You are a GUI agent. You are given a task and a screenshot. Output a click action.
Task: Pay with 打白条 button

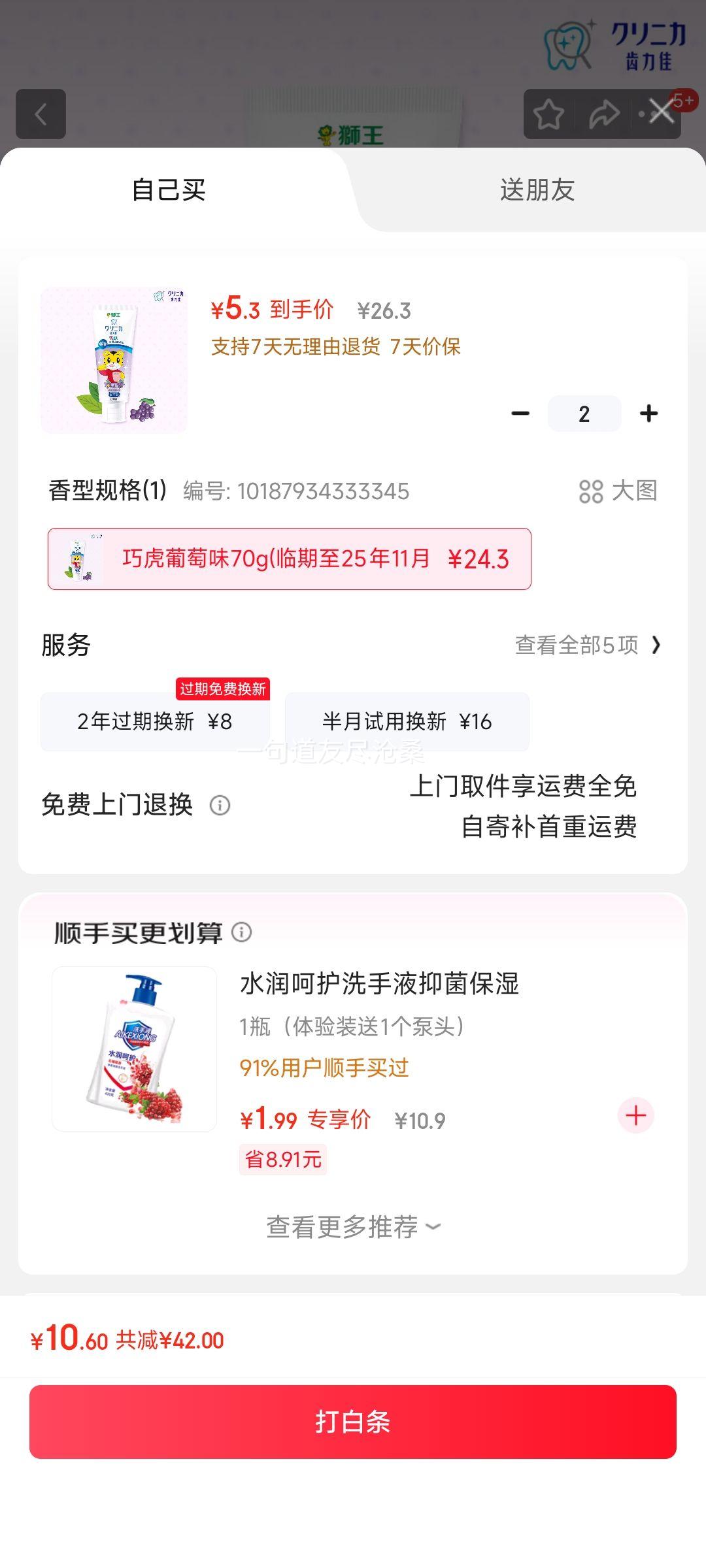click(353, 1422)
